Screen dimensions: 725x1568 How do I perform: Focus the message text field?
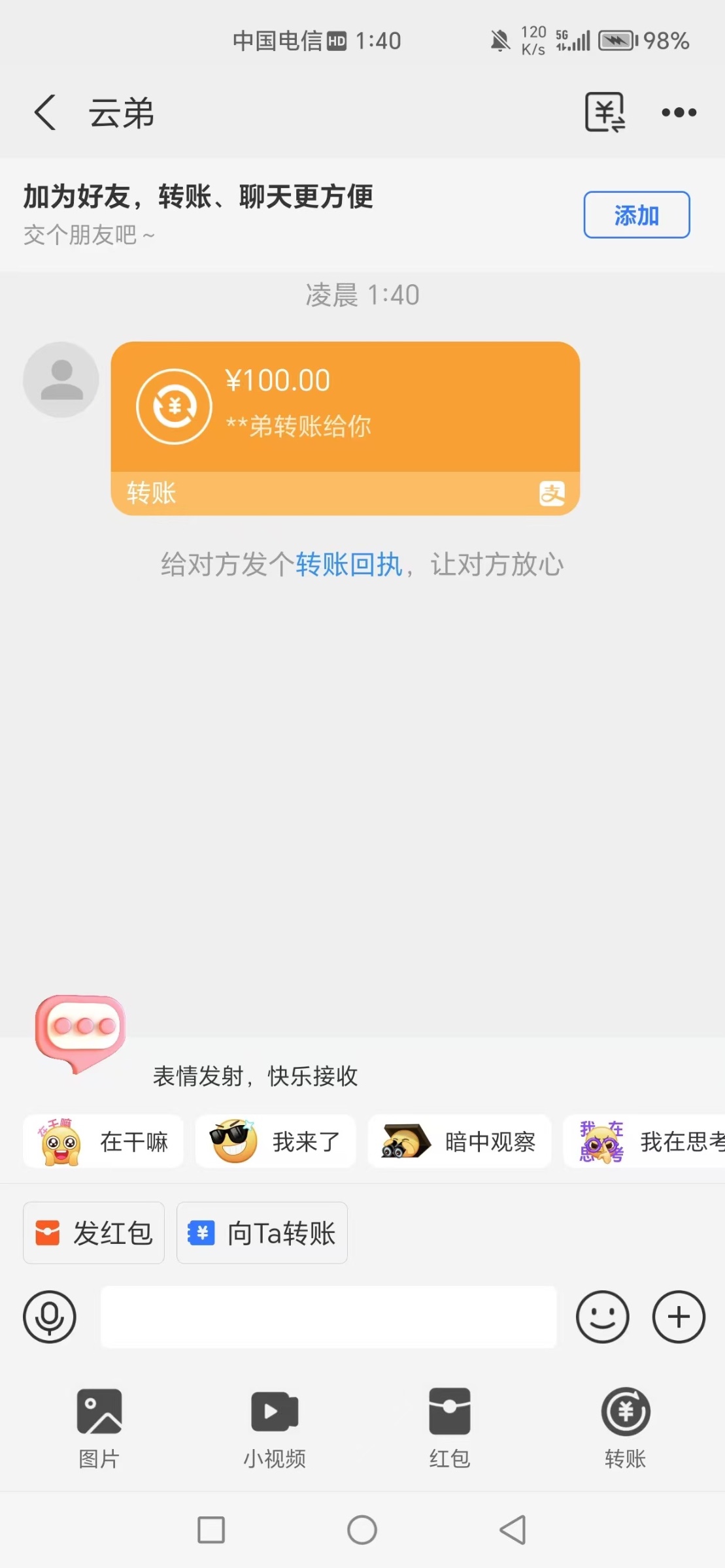(x=328, y=1316)
